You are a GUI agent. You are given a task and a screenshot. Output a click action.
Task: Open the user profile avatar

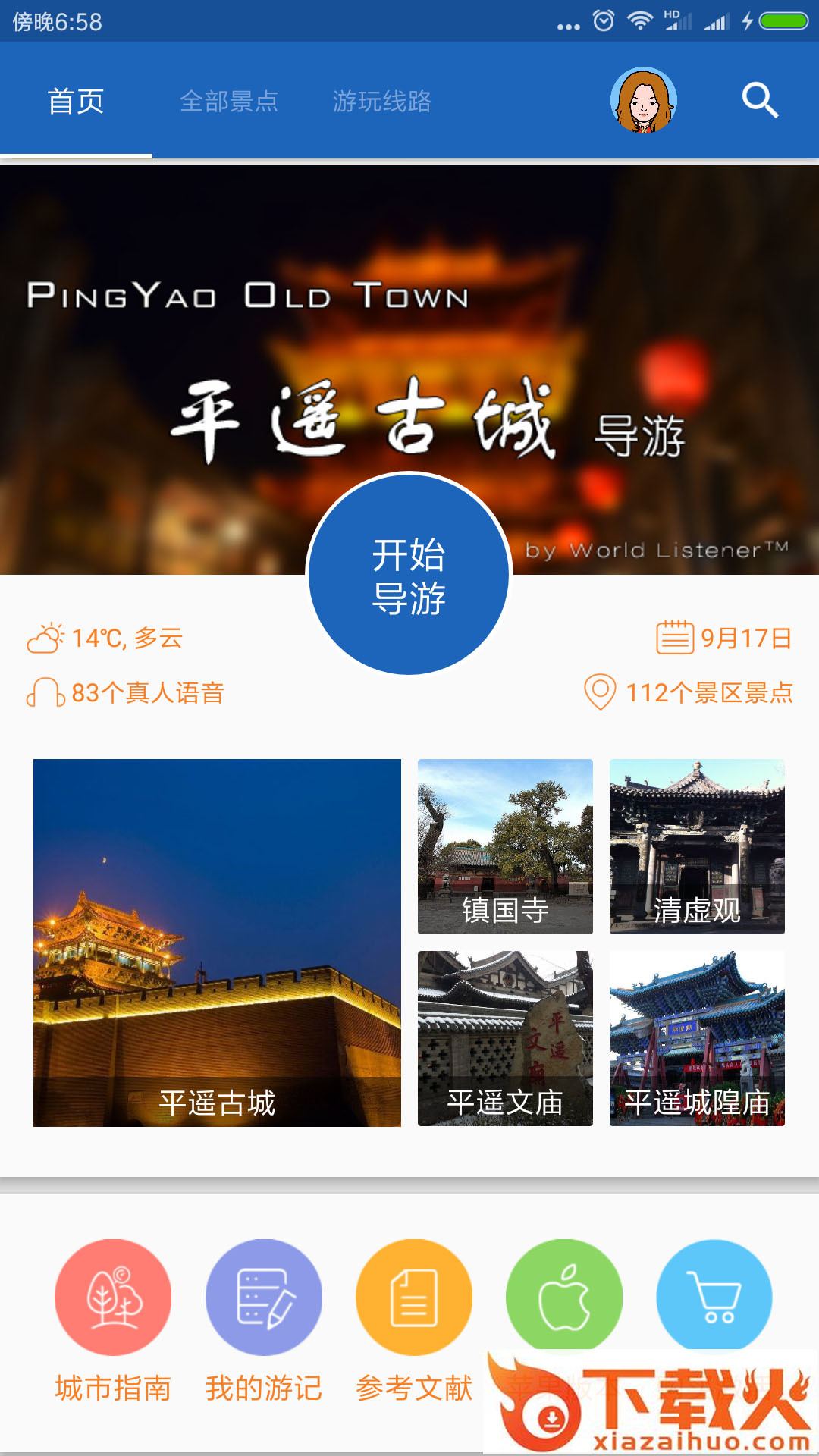pos(643,100)
